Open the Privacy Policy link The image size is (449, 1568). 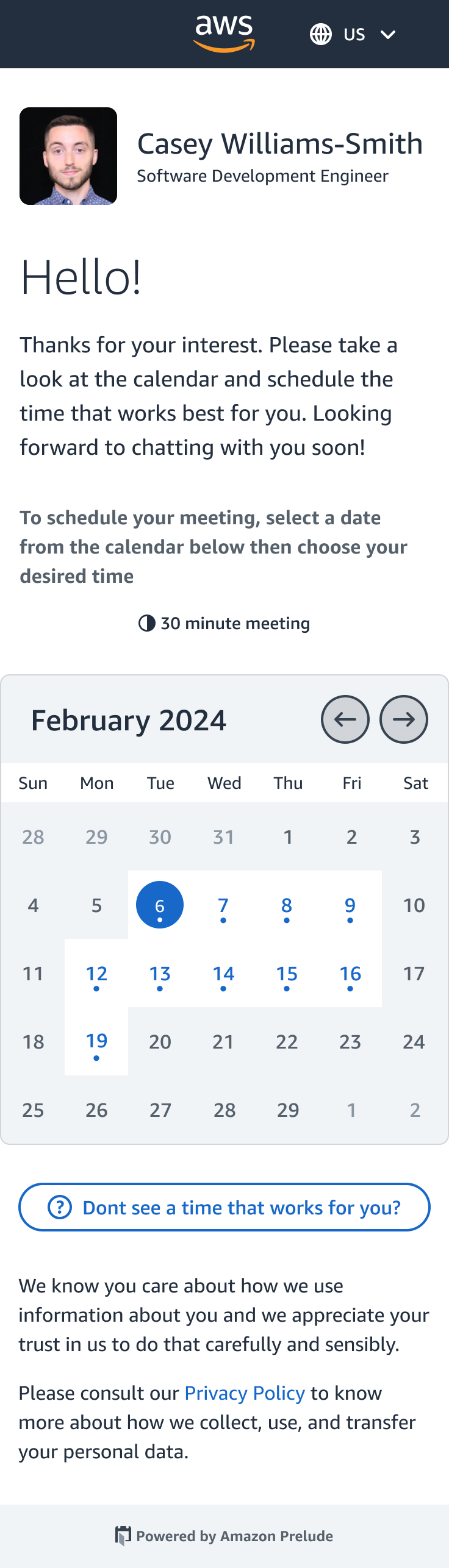tap(245, 1393)
